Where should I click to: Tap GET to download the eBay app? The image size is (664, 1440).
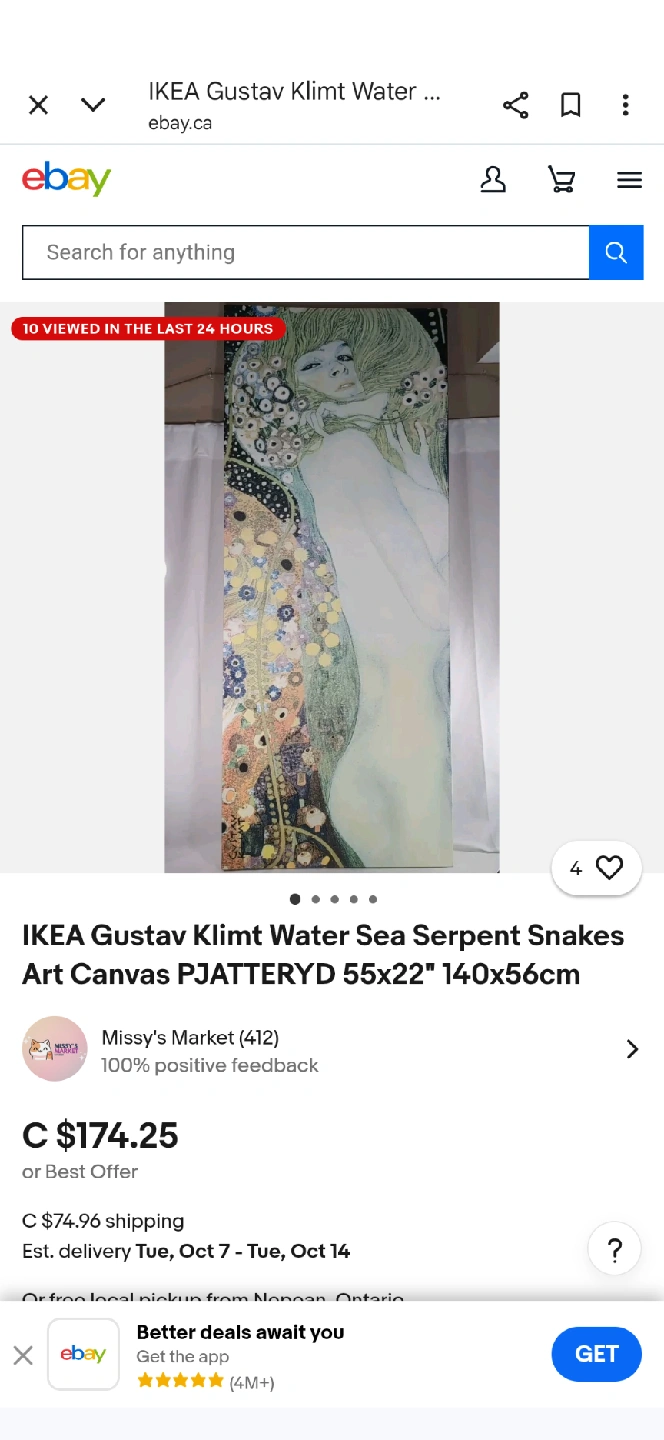(x=596, y=1354)
